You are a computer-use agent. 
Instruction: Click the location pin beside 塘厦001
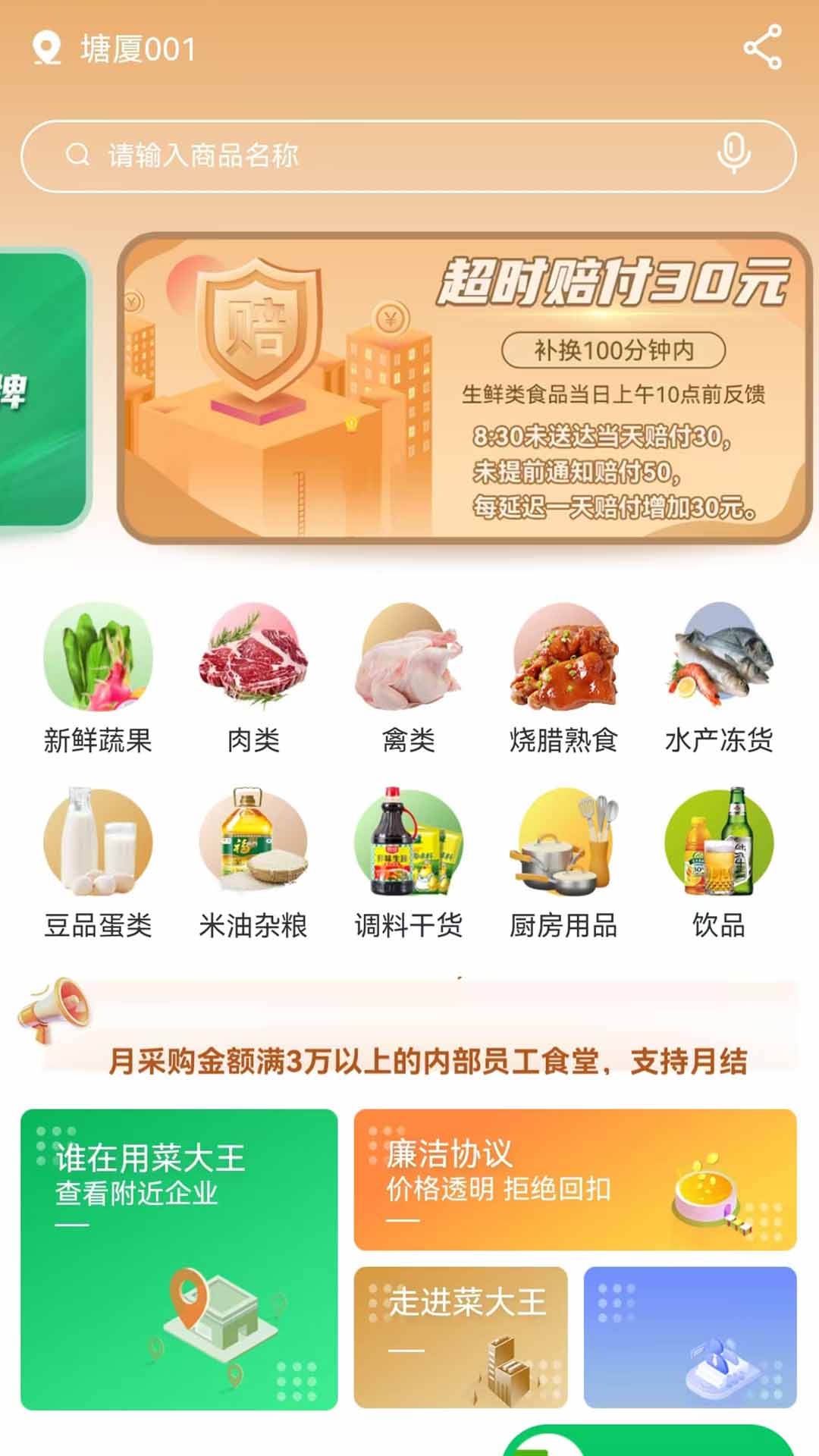47,47
